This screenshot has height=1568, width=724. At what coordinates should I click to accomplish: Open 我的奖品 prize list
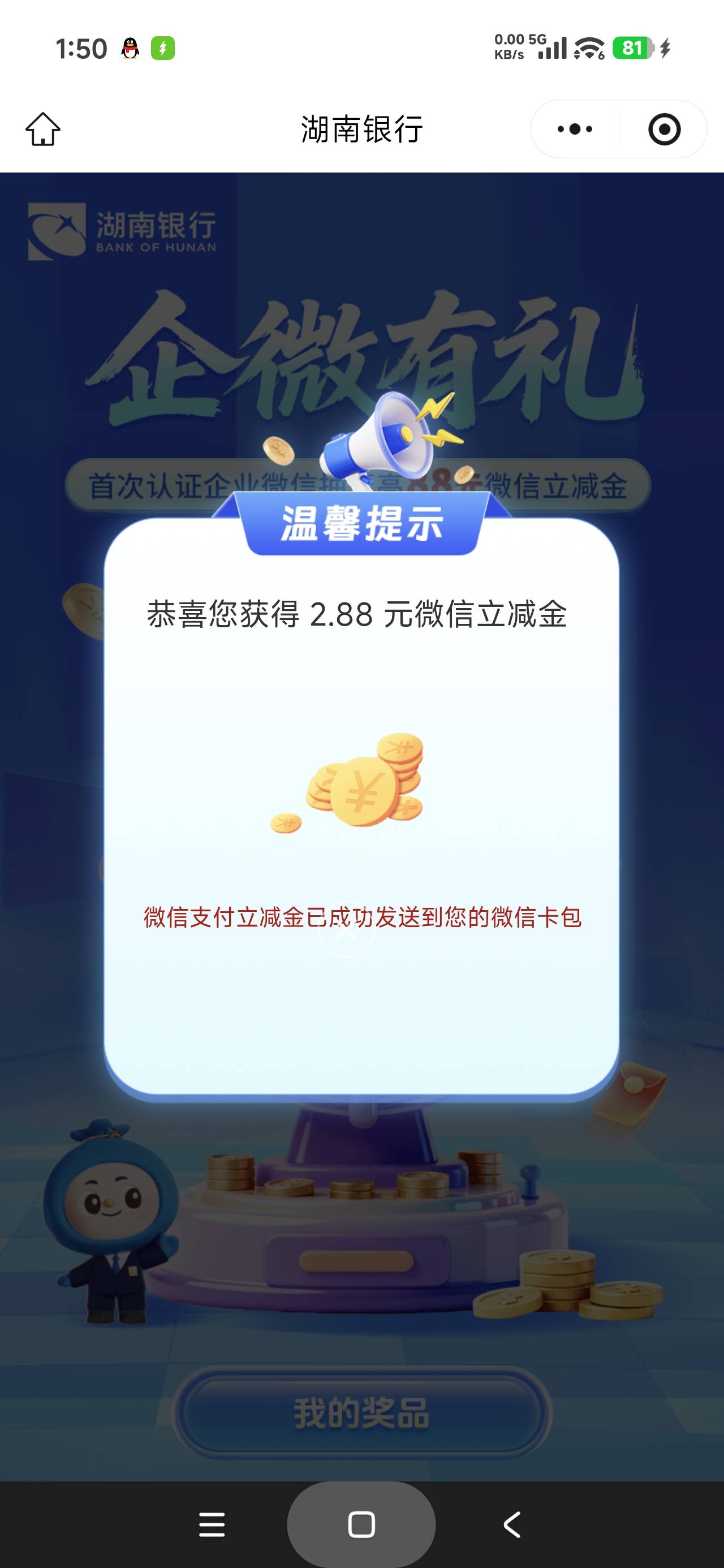coord(361,1413)
